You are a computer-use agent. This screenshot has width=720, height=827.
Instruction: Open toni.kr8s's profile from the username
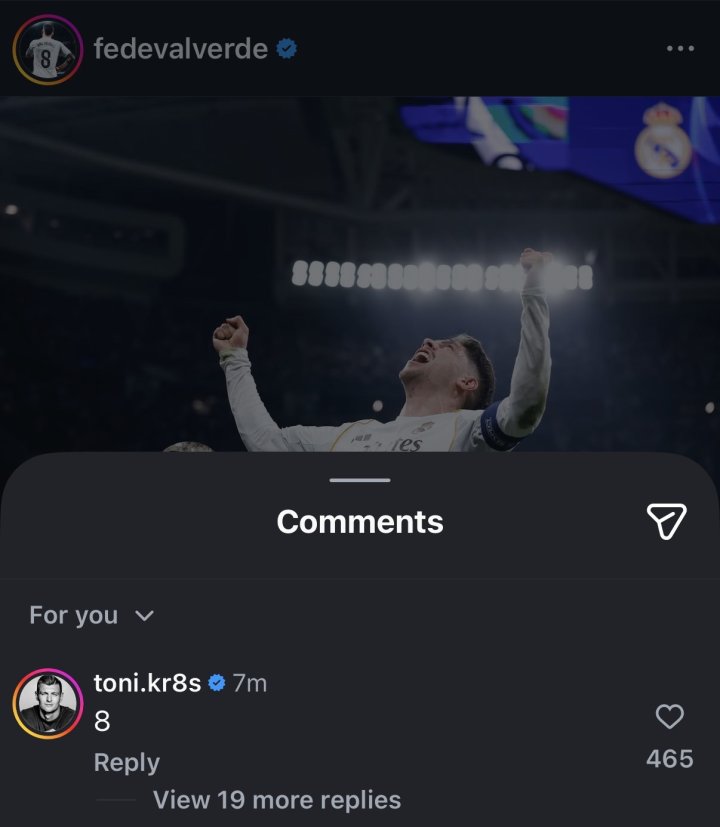tap(148, 685)
